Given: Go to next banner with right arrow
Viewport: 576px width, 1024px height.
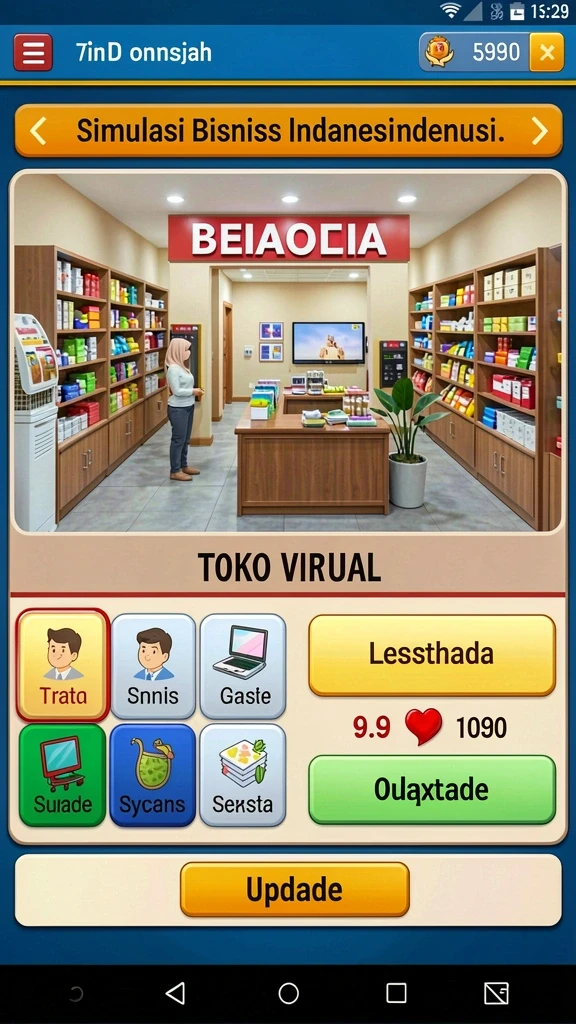Looking at the screenshot, I should [539, 131].
